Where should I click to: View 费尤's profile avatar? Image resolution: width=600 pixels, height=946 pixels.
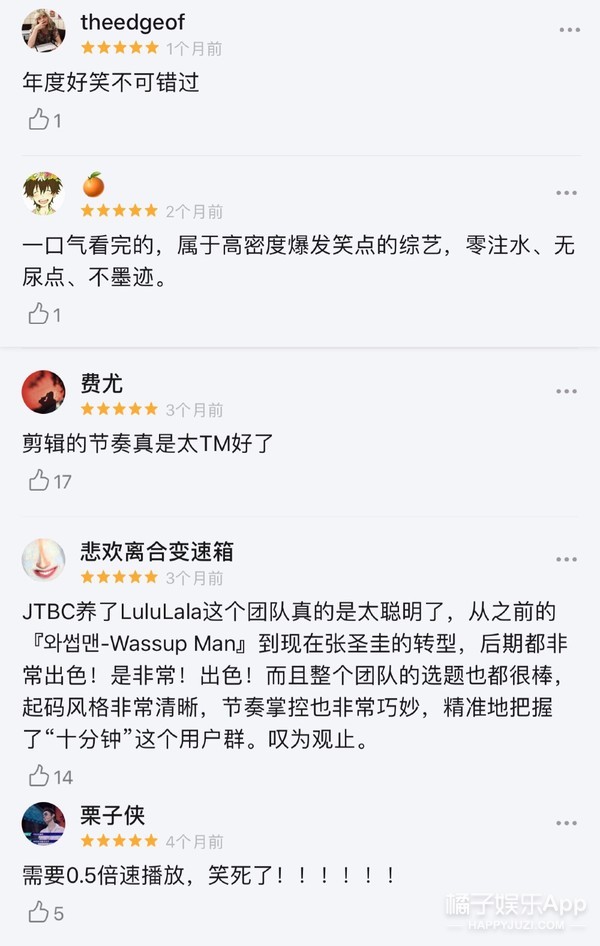tap(43, 392)
